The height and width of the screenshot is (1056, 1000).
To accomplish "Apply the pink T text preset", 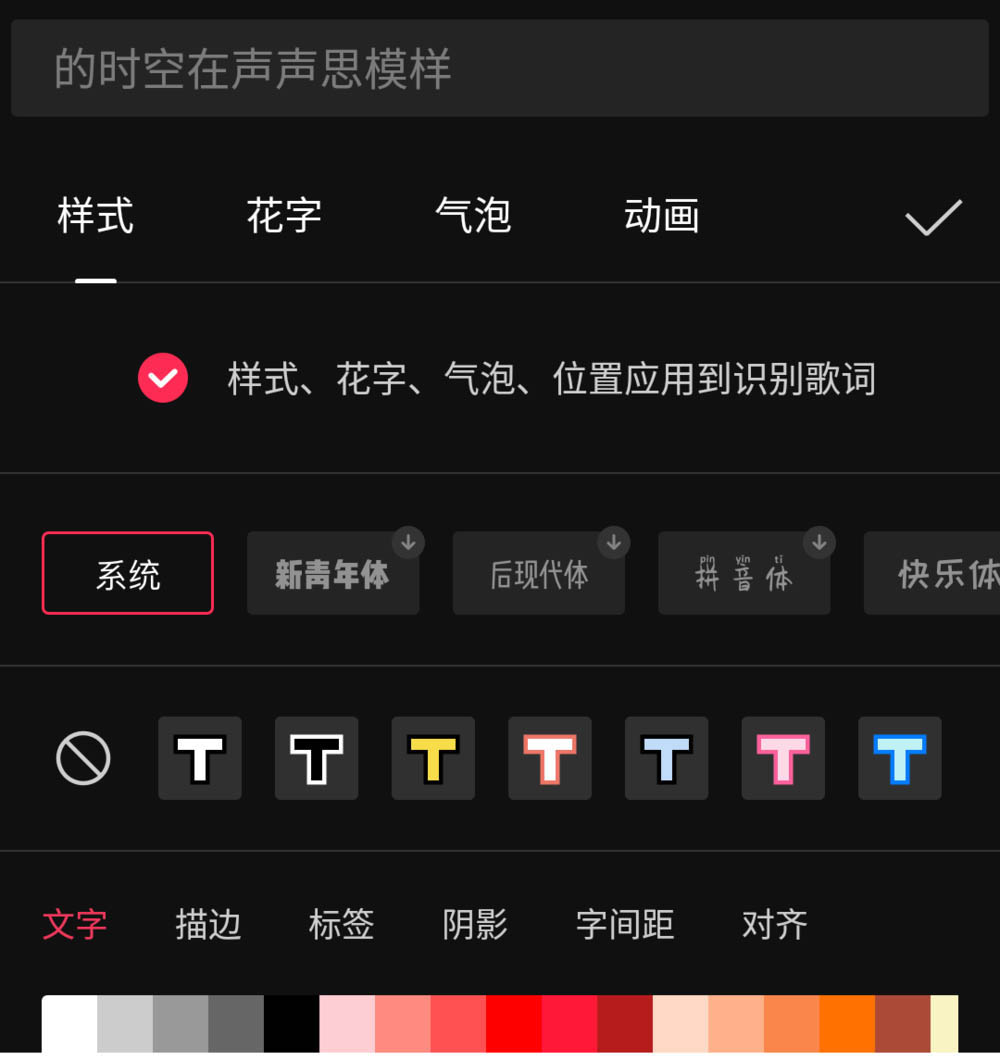I will [x=783, y=758].
